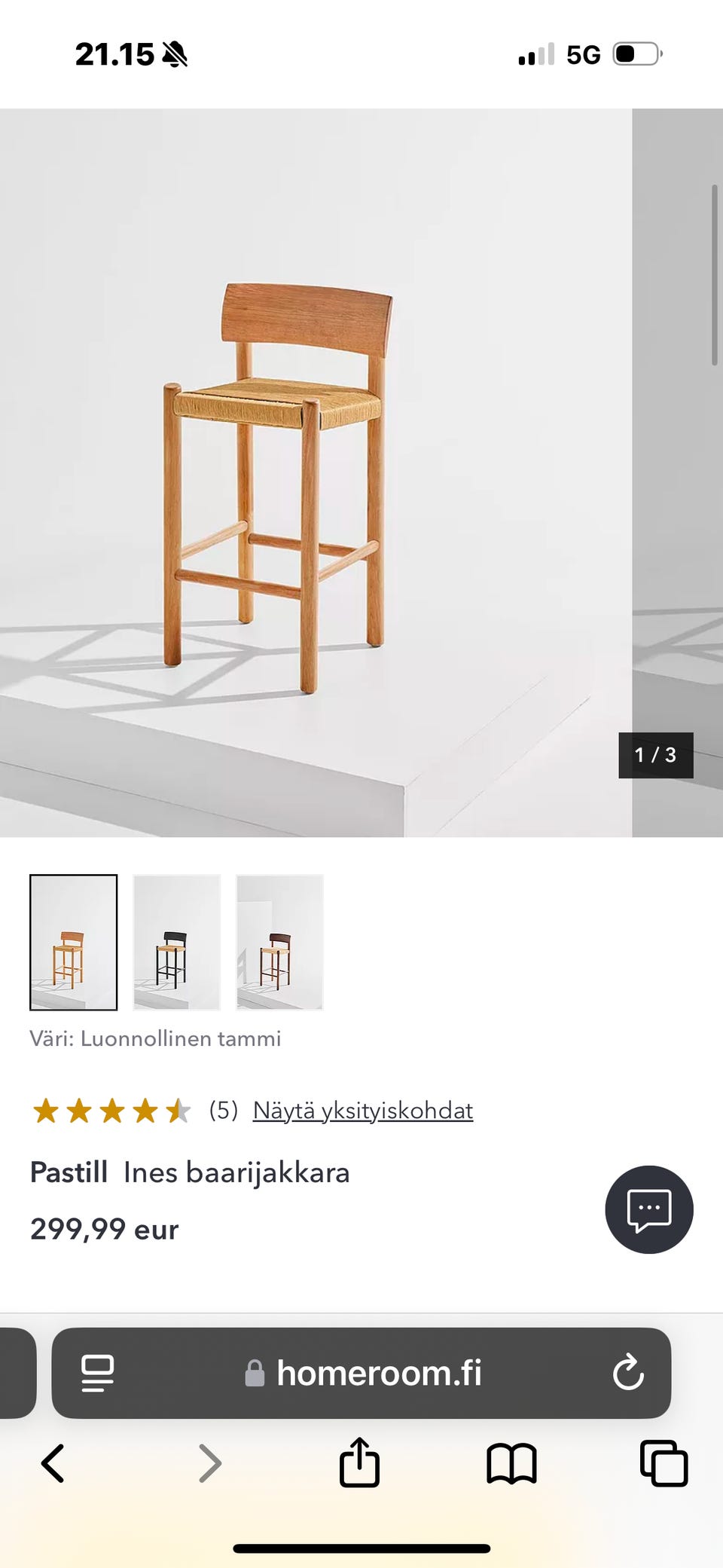Open the main barstool product image
The image size is (723, 1568).
tap(316, 472)
